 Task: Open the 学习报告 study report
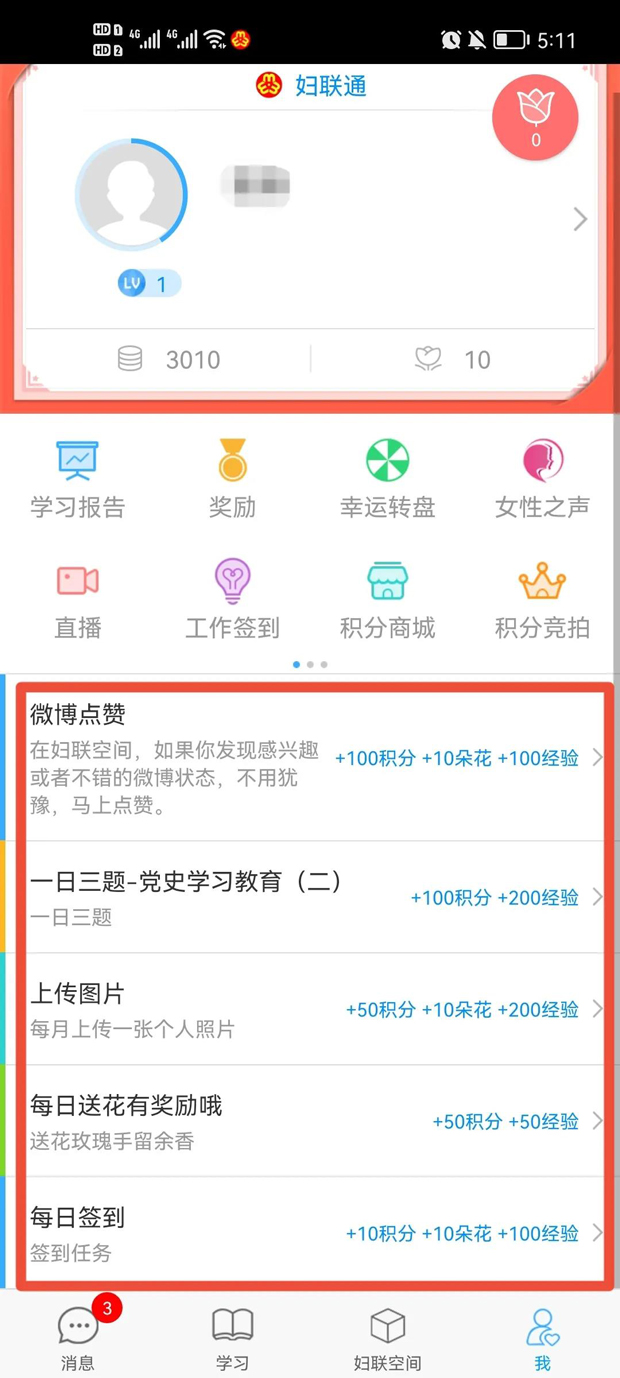pyautogui.click(x=78, y=480)
